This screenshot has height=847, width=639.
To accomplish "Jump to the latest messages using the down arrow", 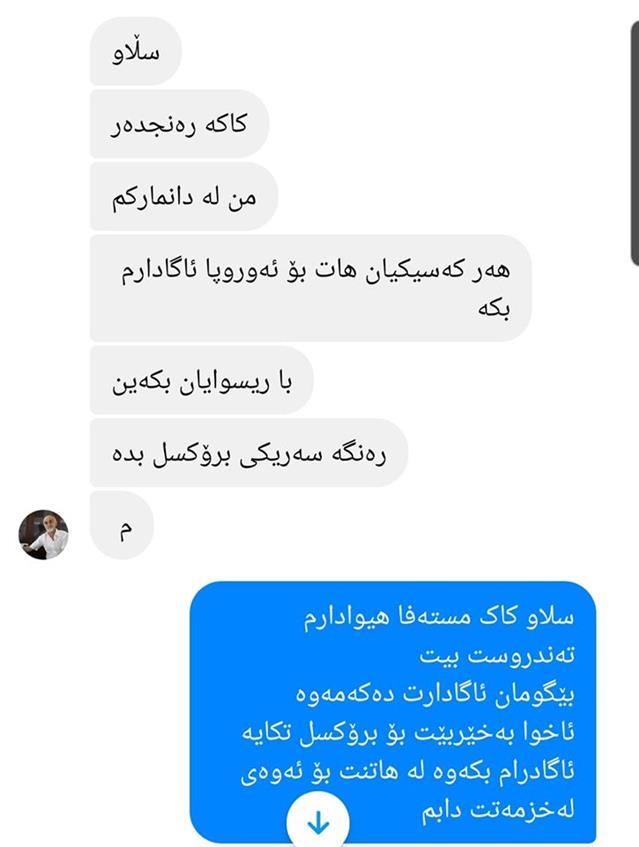I will (x=318, y=824).
